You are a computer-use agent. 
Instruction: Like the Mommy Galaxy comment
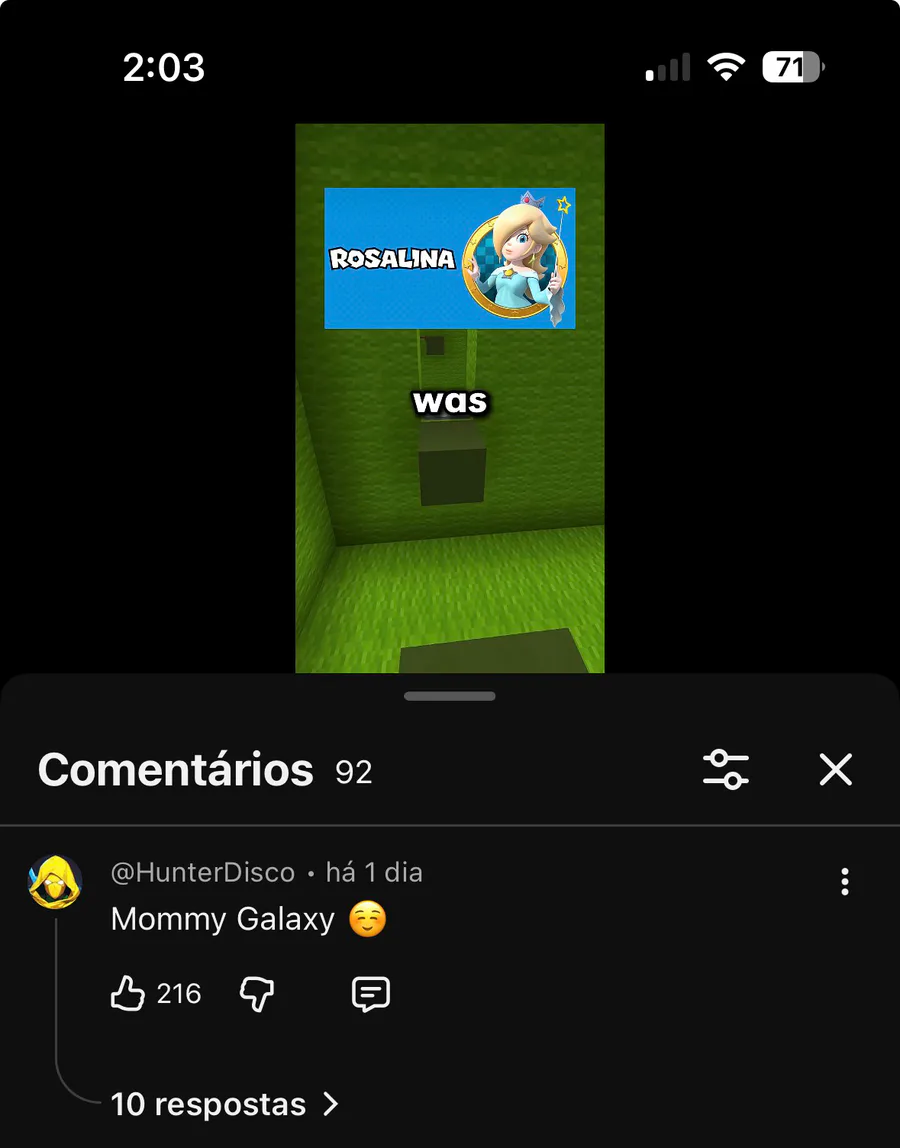[127, 994]
